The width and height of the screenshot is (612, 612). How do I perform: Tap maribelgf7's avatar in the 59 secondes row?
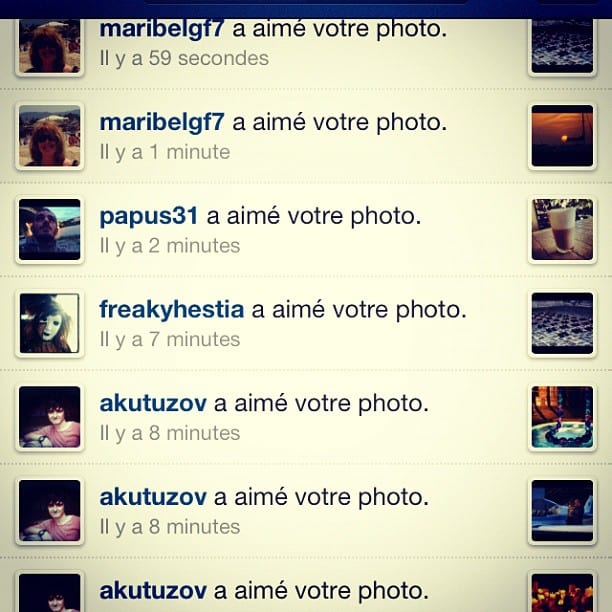coord(49,46)
